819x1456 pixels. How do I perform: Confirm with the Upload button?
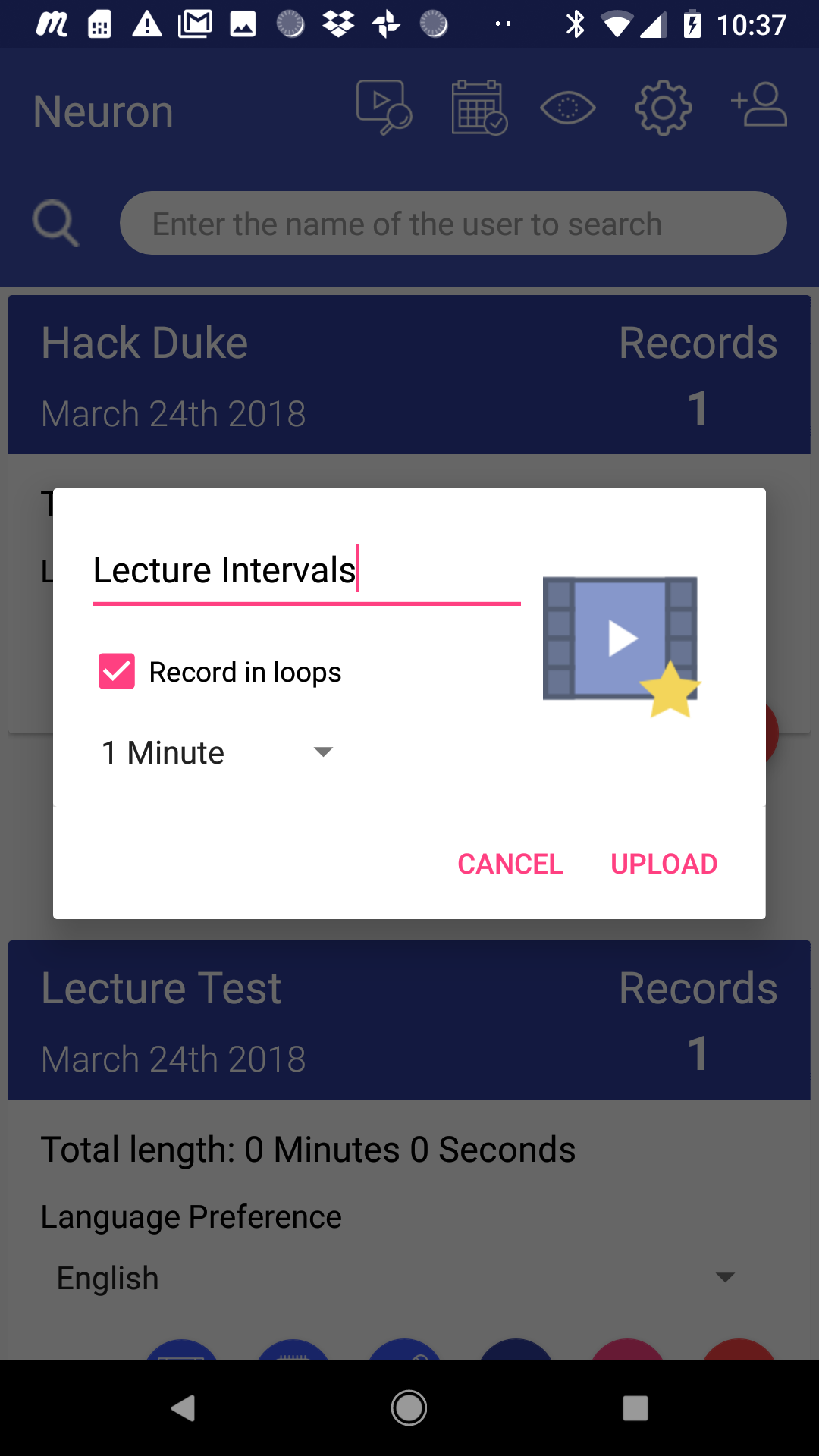coord(664,864)
